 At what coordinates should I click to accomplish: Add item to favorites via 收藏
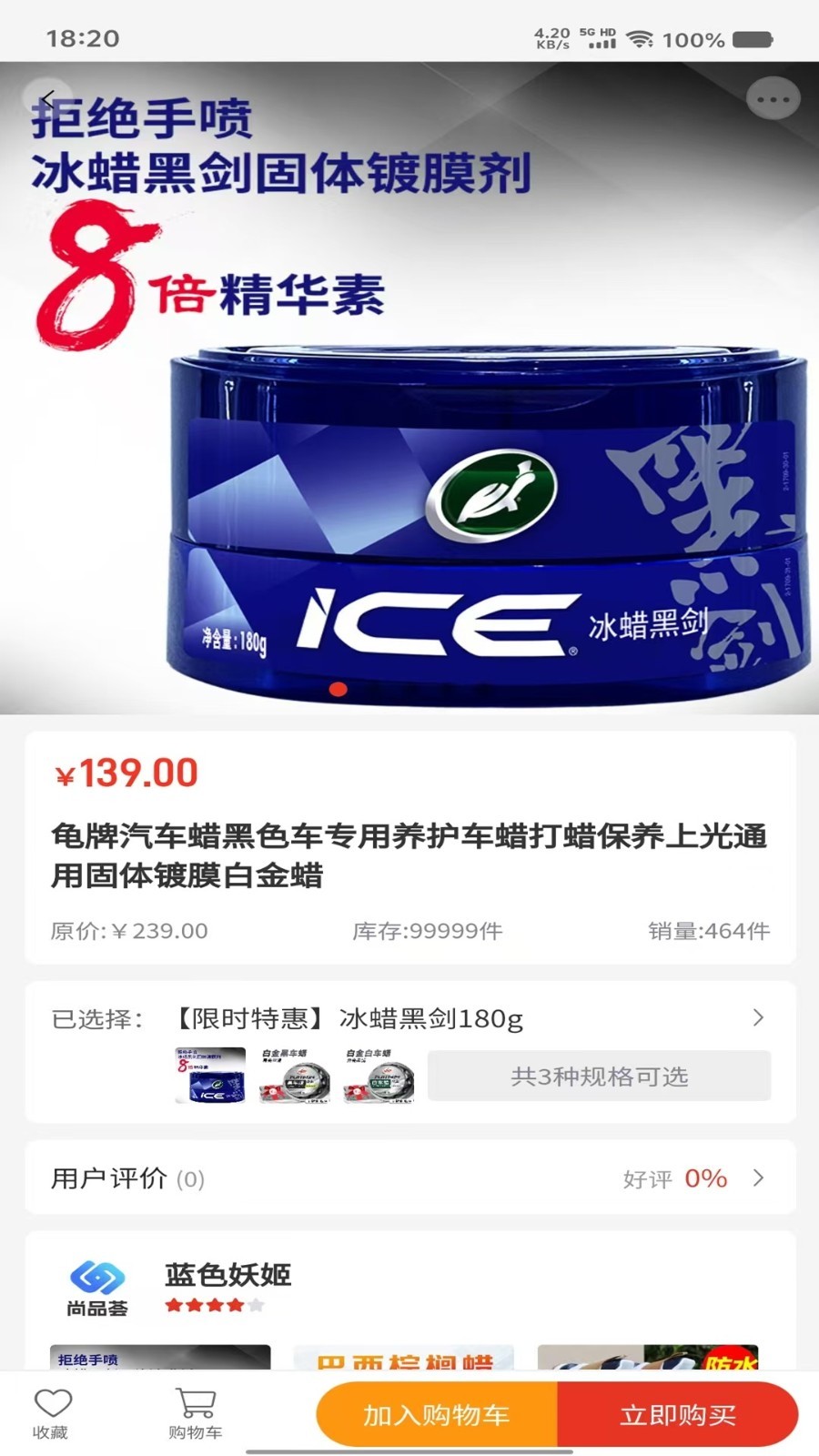tap(52, 1413)
